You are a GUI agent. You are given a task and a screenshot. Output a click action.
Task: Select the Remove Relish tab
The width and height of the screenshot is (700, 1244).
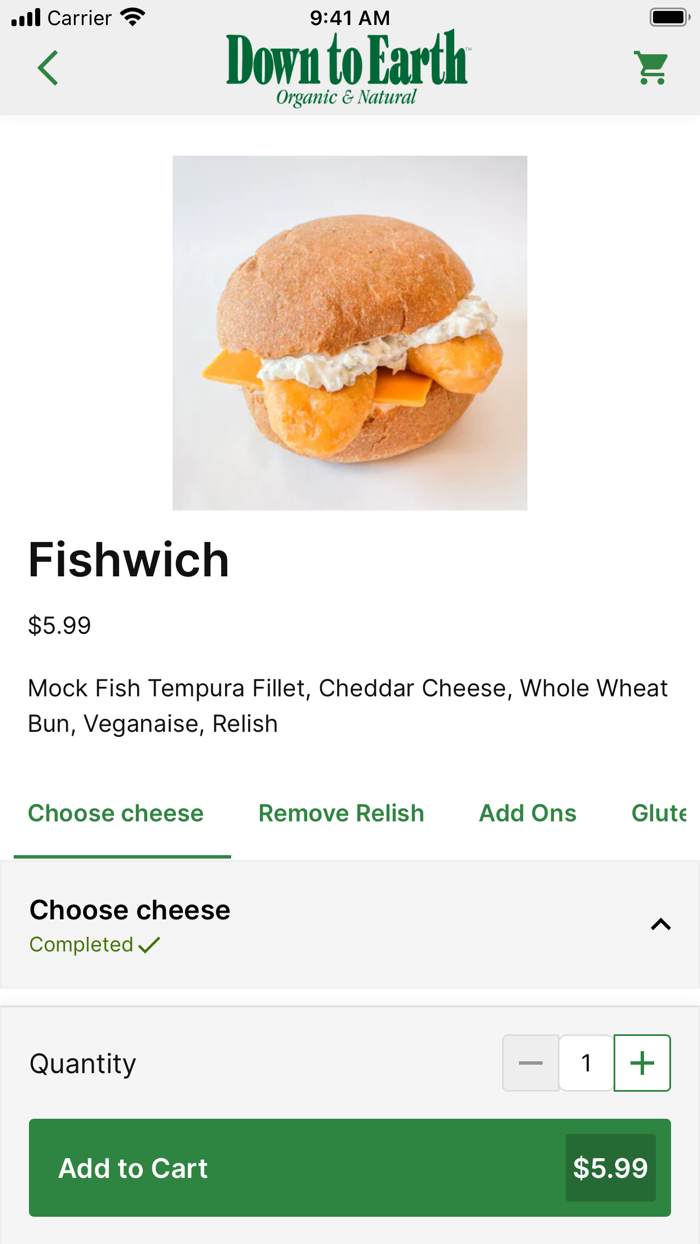click(341, 813)
